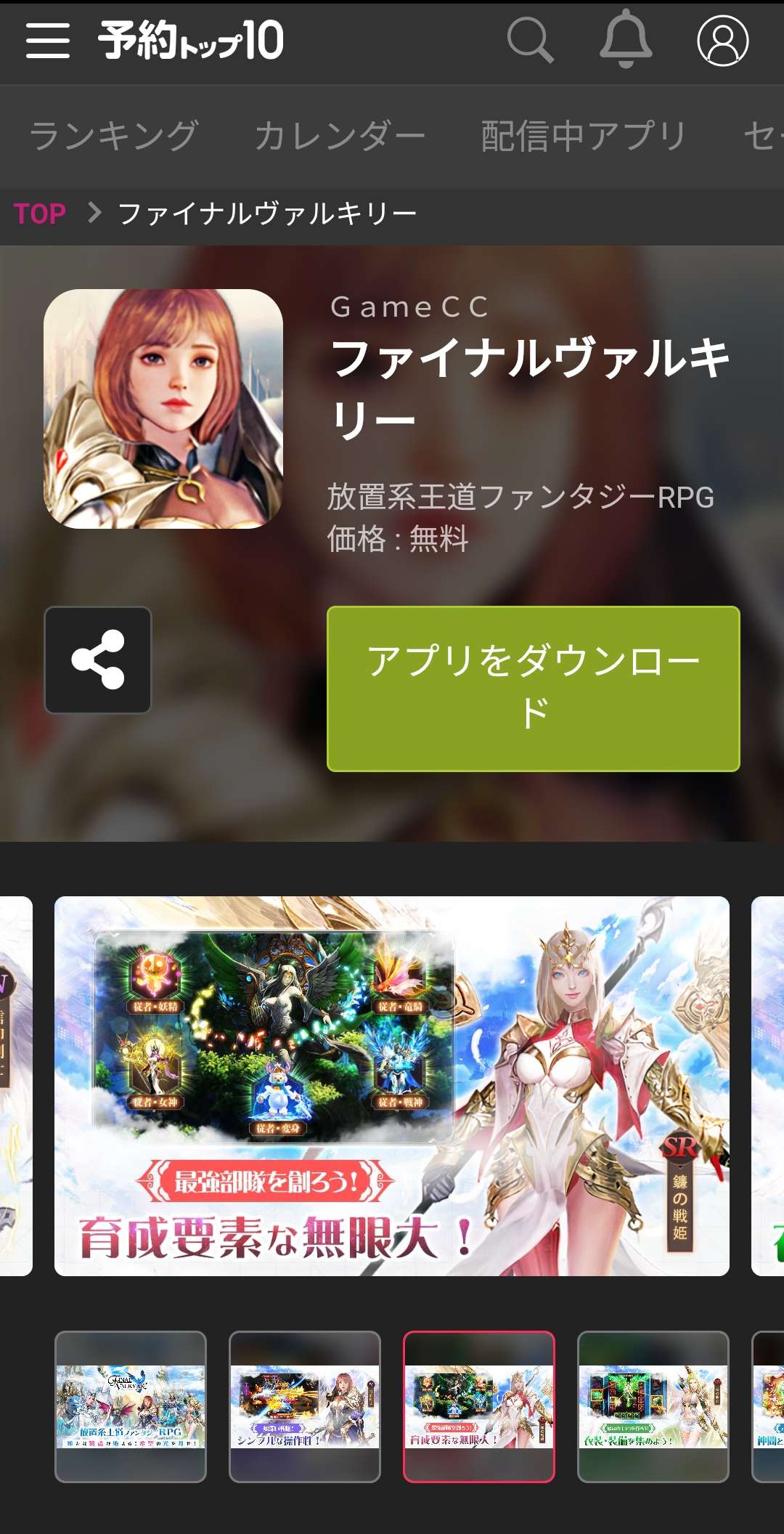
Task: Open the large 育成要素な無限大 screenshot
Action: (392, 1086)
